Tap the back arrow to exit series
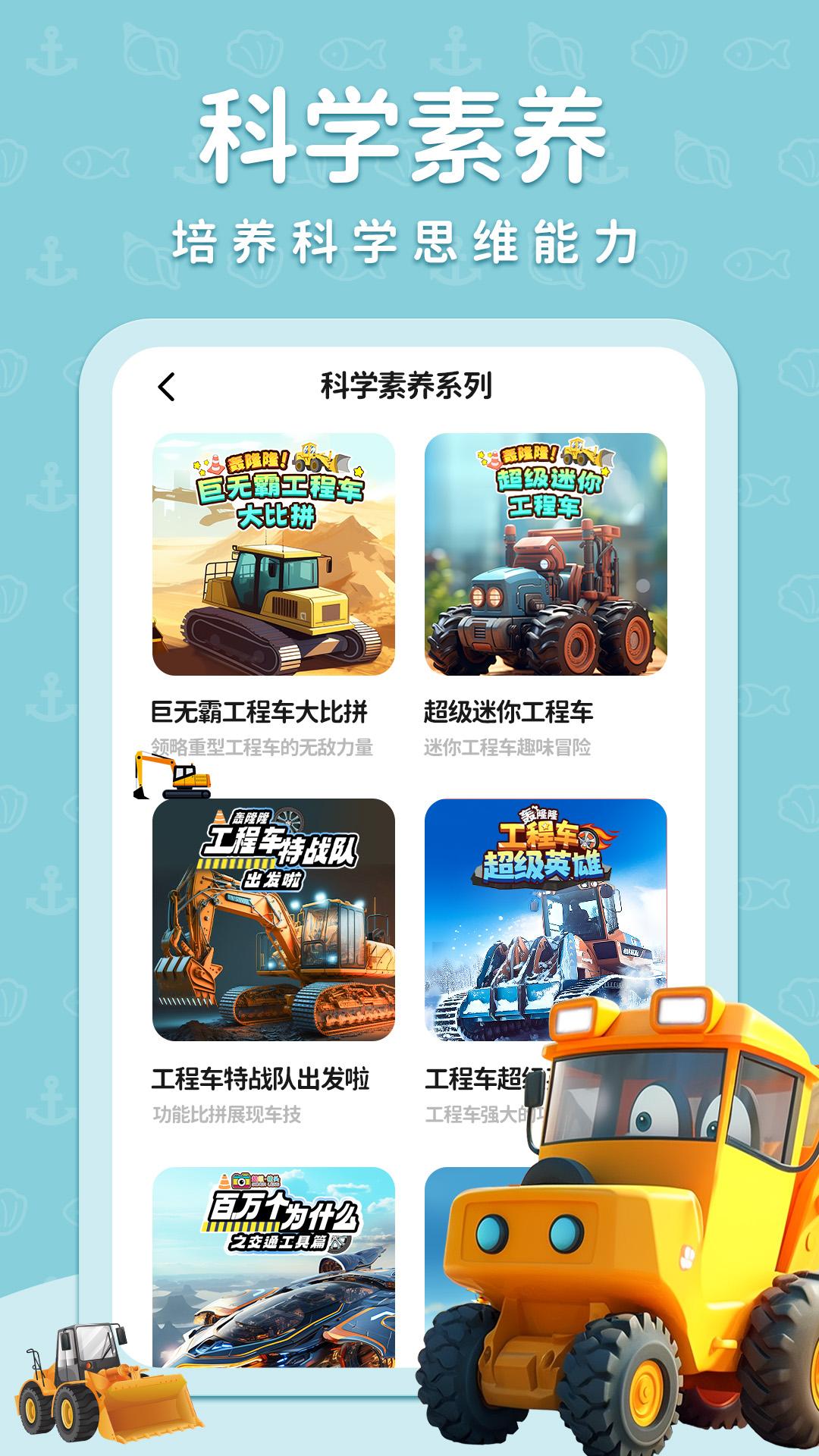Viewport: 819px width, 1456px height. tap(165, 385)
